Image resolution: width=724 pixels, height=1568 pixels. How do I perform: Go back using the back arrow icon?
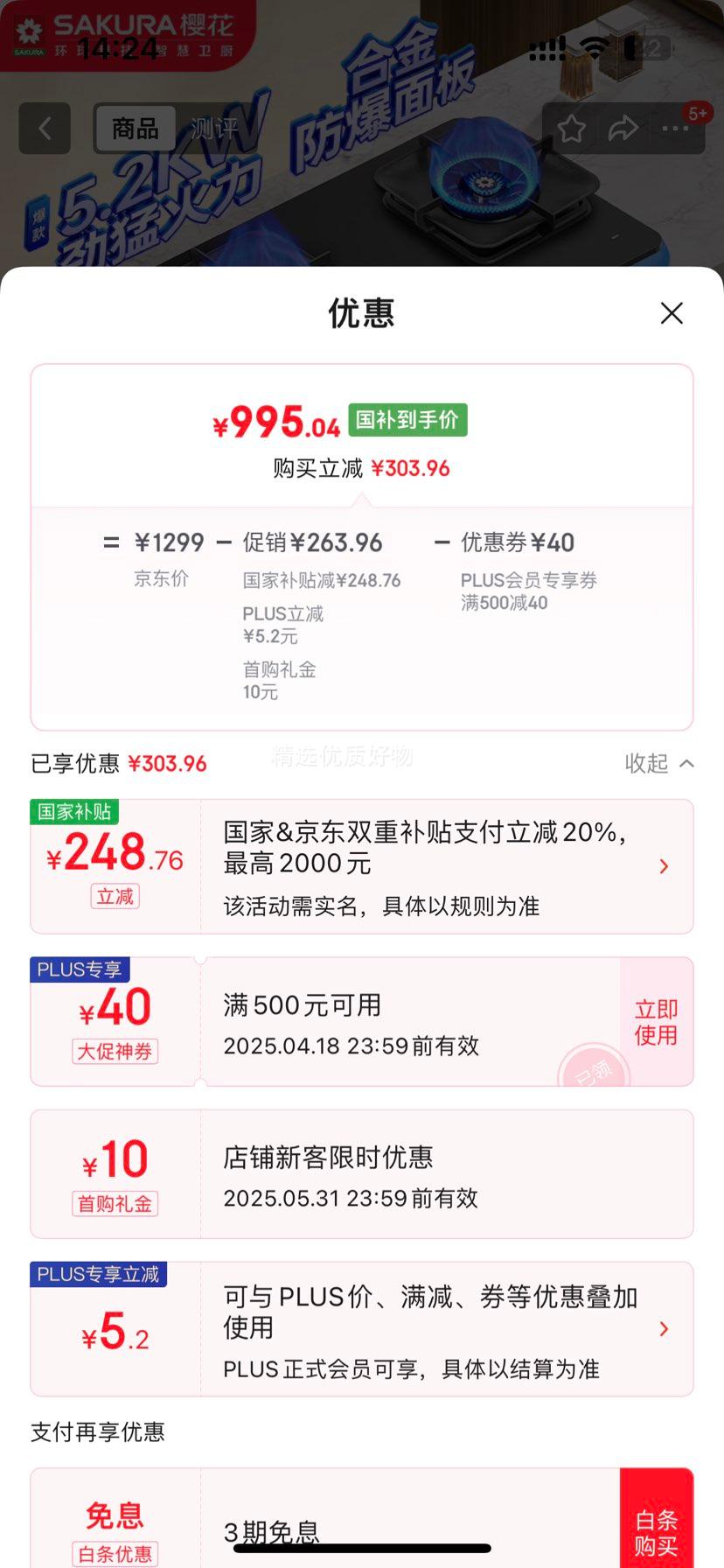coord(44,128)
